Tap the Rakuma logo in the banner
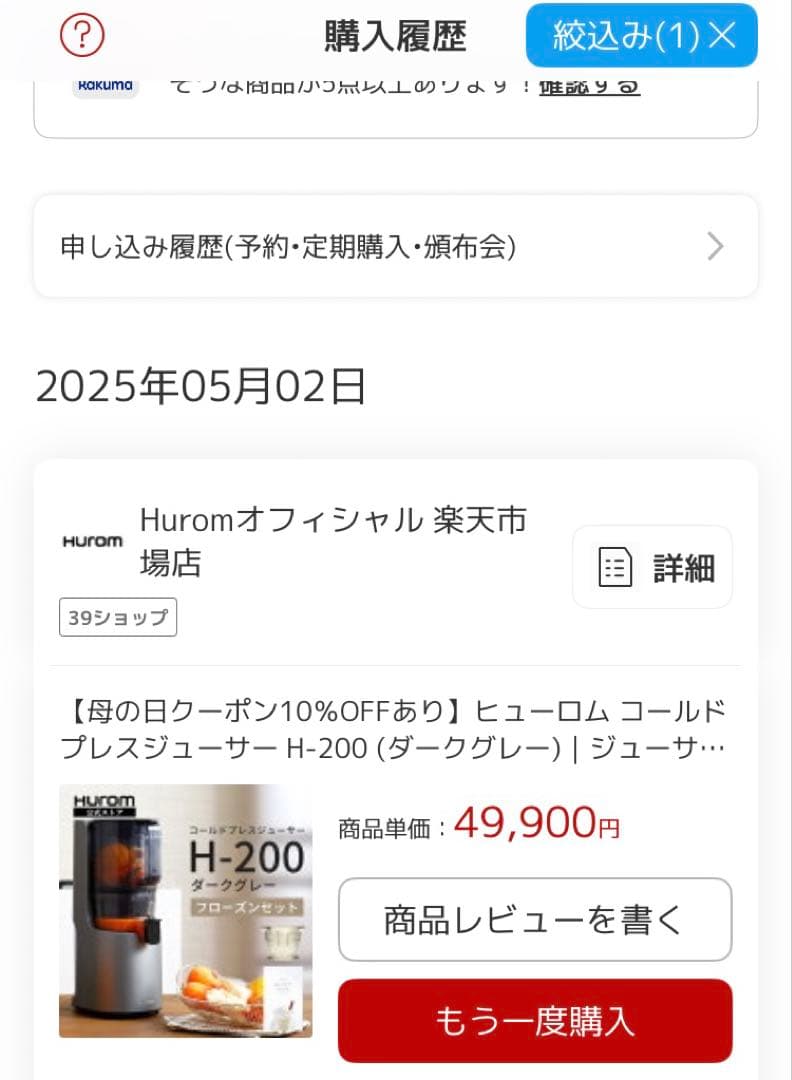 [106, 85]
